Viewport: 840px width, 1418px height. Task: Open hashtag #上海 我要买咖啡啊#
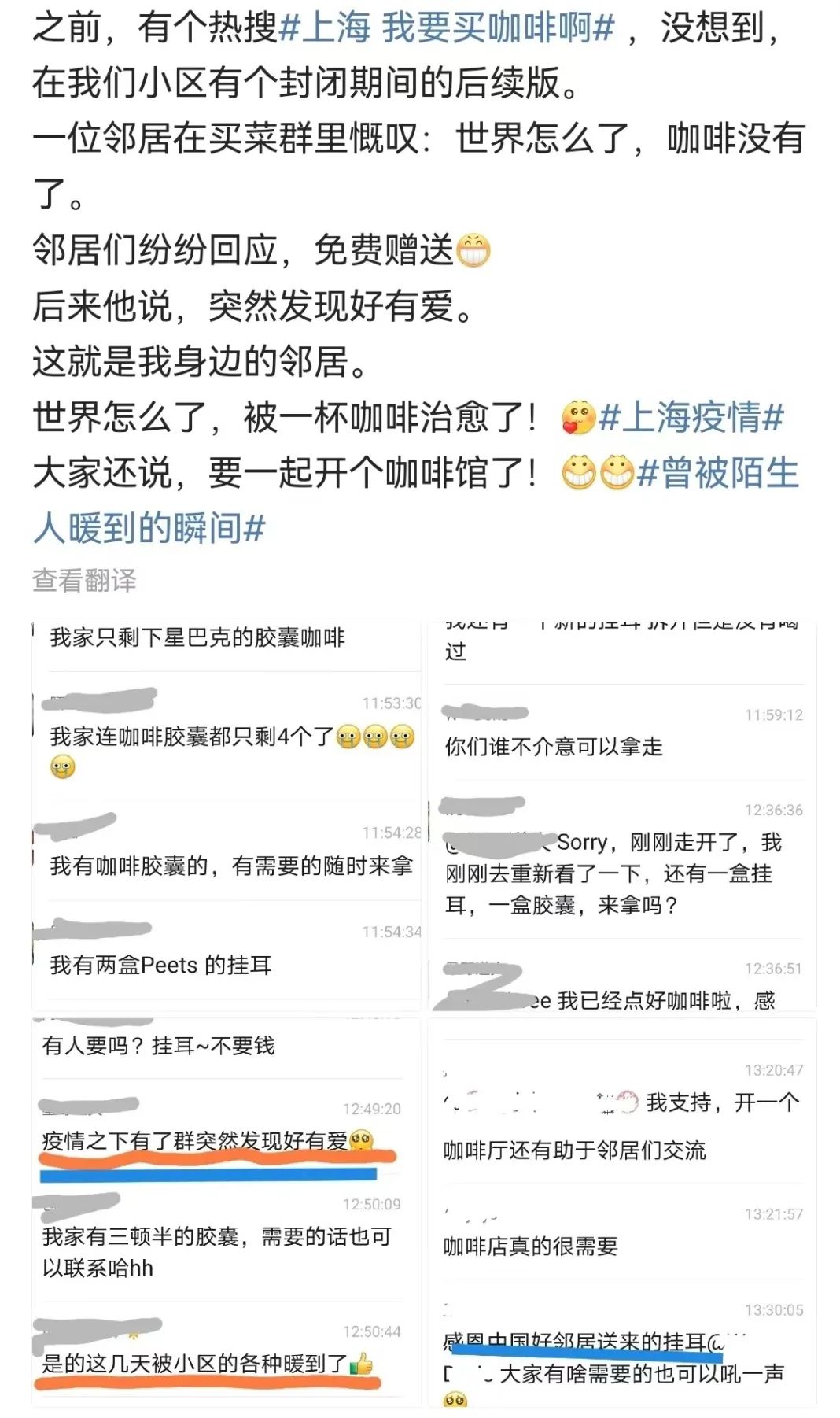445,28
